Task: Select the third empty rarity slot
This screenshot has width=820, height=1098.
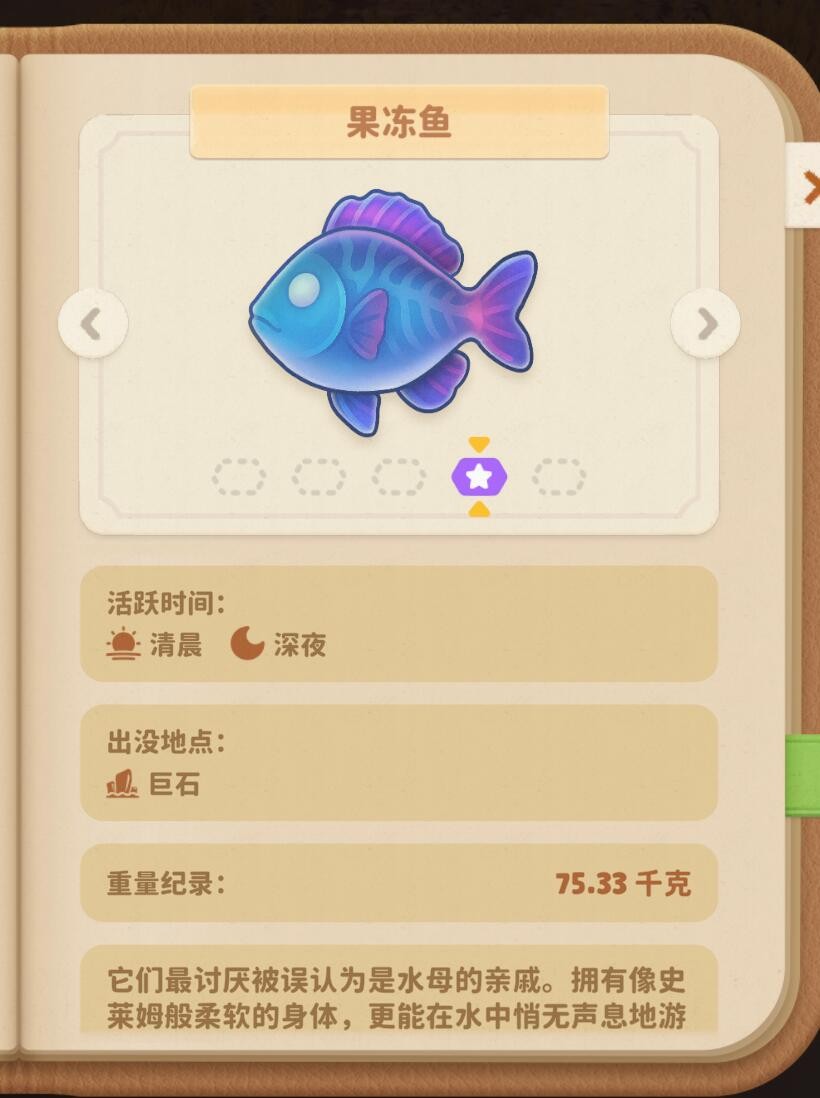Action: point(398,477)
